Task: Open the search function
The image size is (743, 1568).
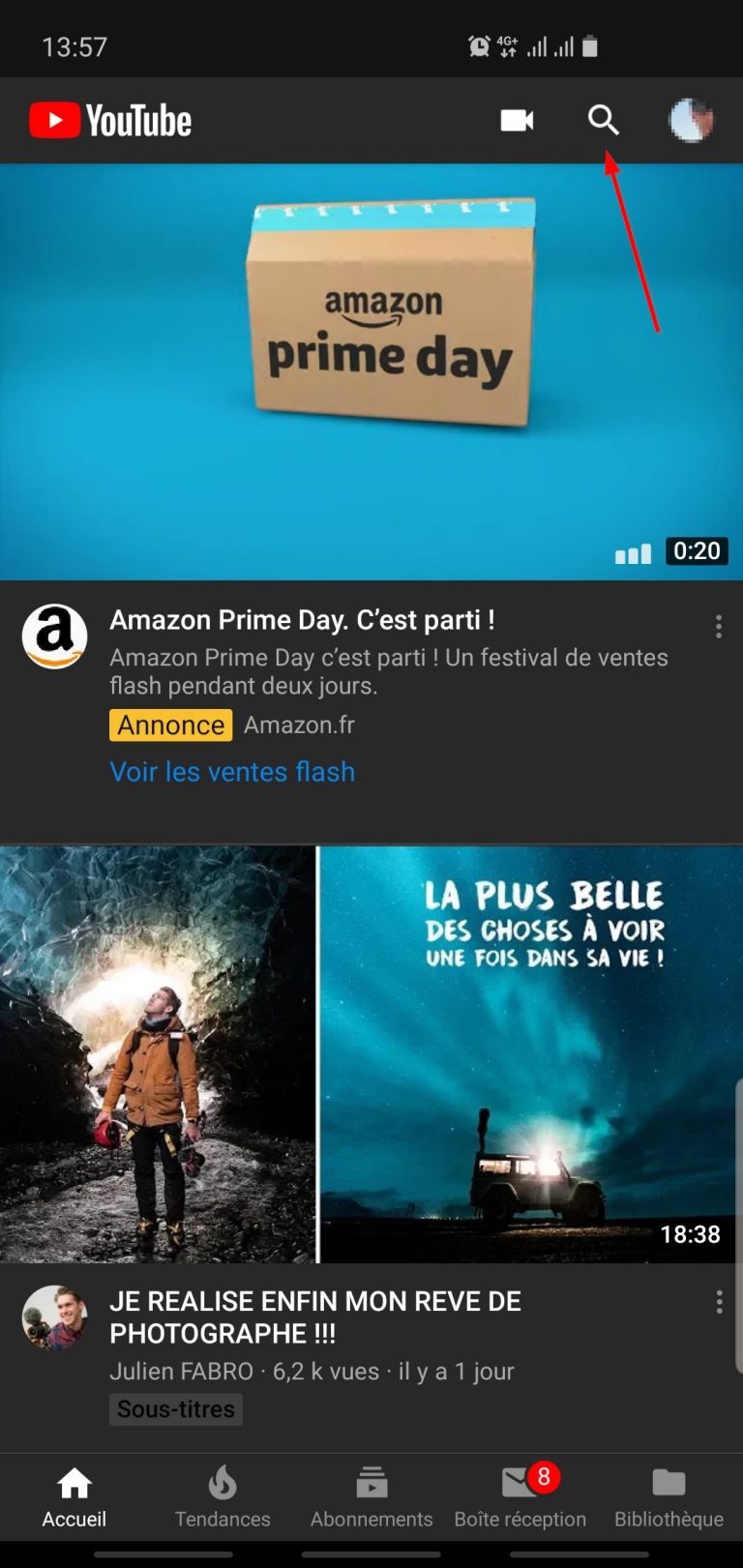Action: (x=603, y=121)
